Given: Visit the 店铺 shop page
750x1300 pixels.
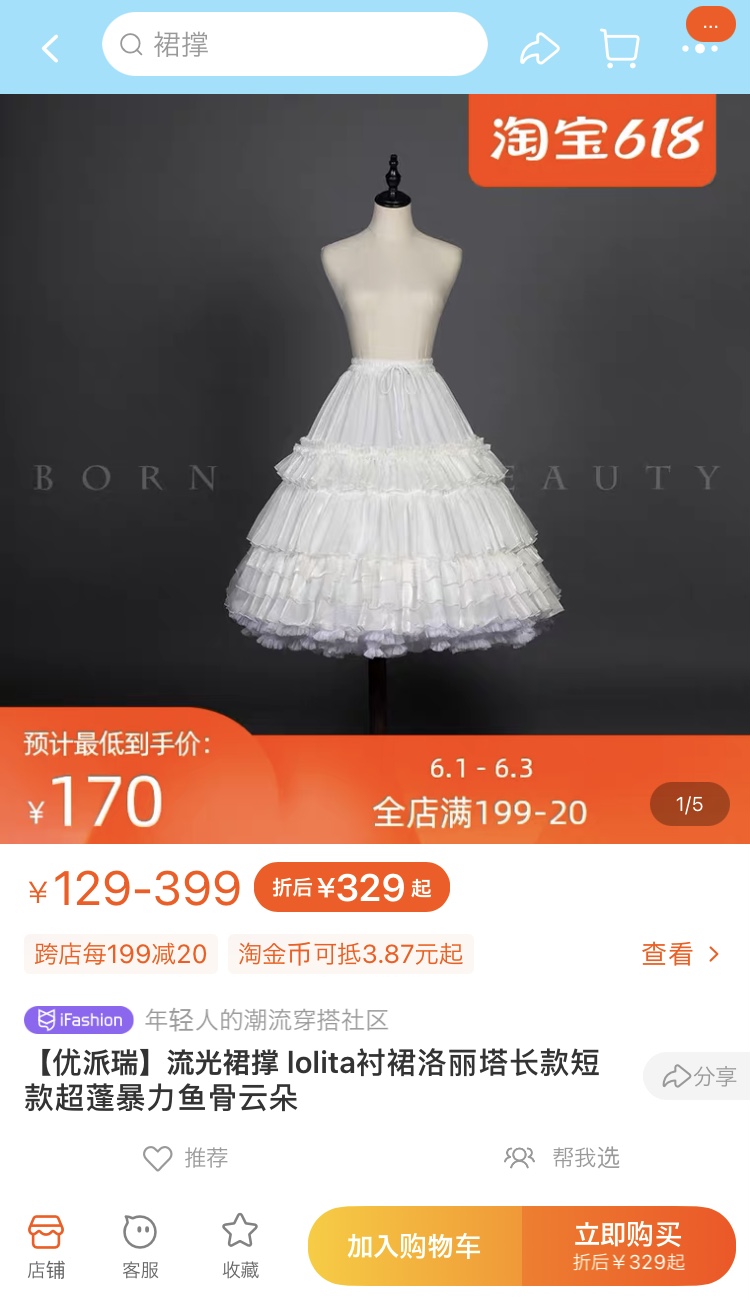Looking at the screenshot, I should (46, 1246).
